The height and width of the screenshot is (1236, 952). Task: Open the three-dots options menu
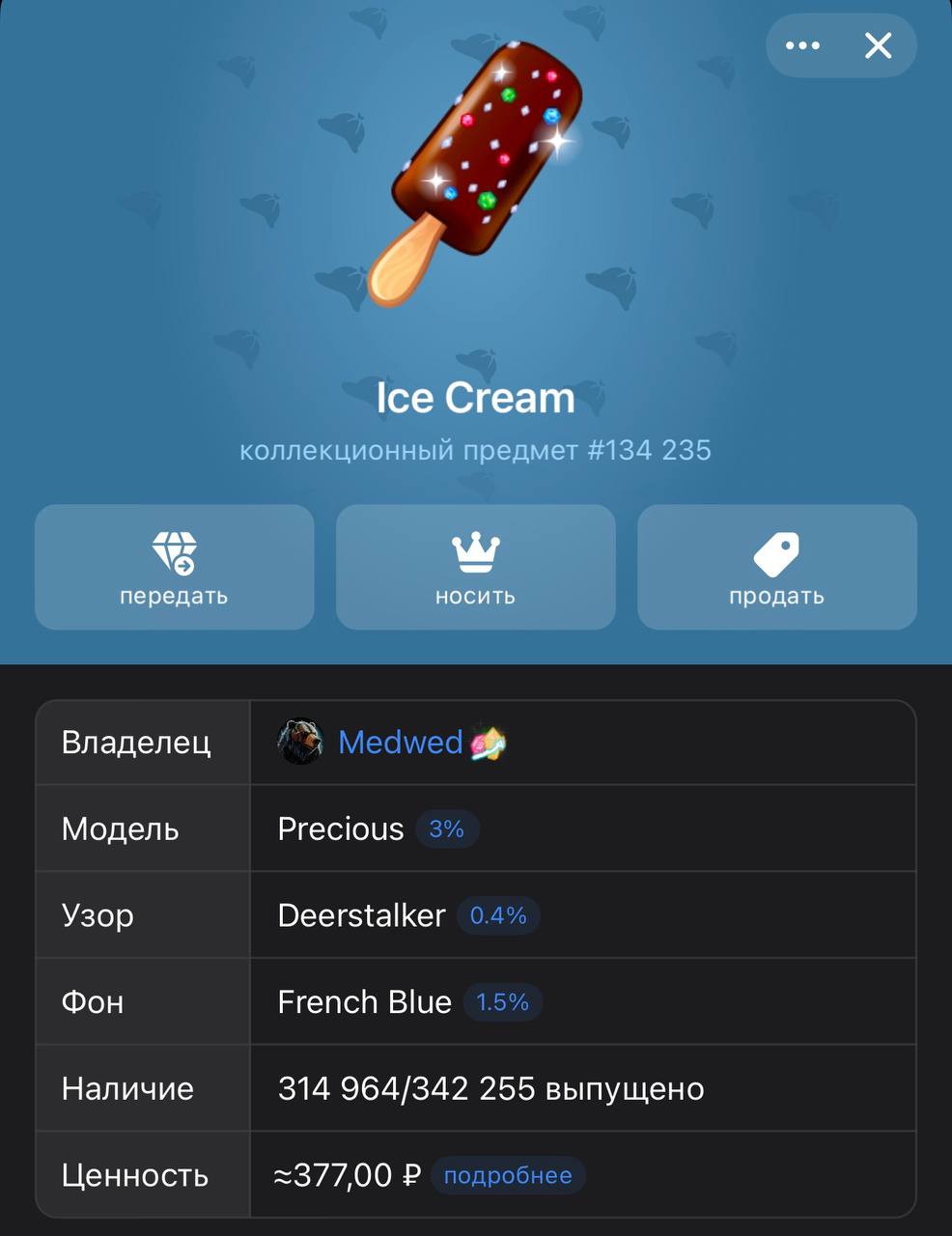coord(801,45)
